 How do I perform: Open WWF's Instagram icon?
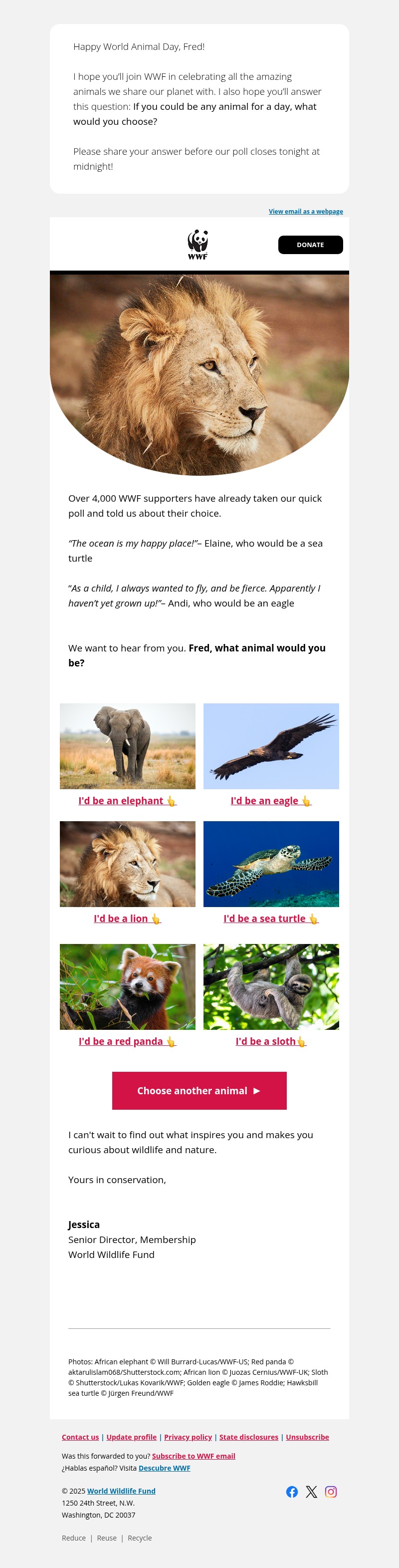point(331,1492)
